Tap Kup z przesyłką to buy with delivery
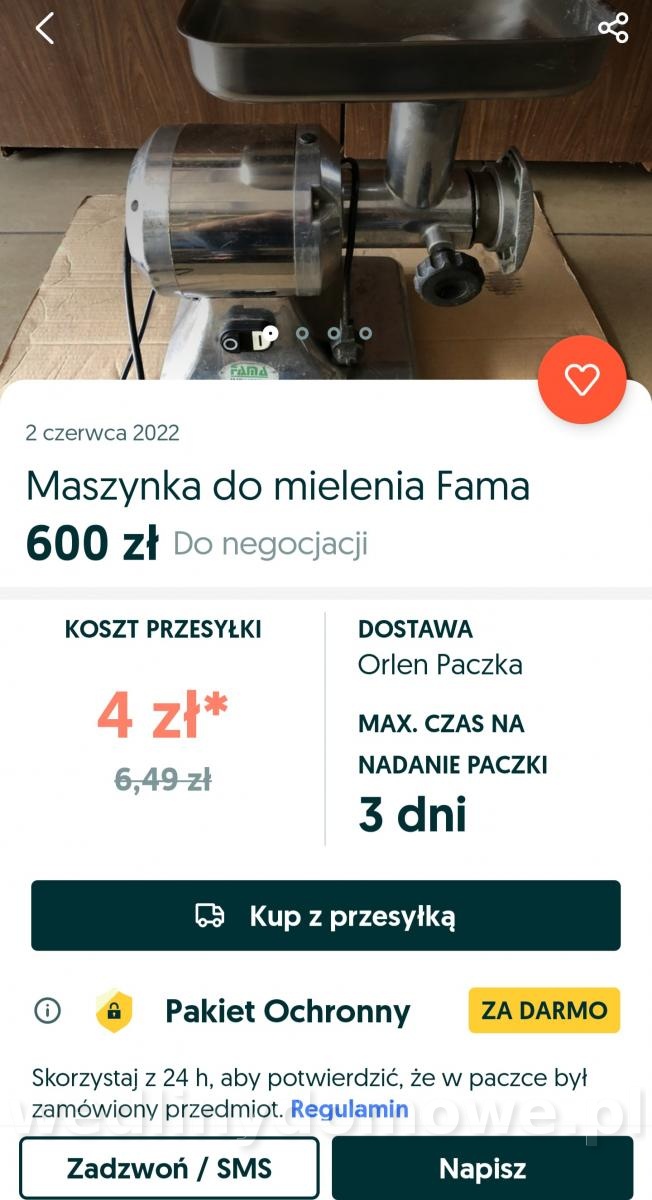Screen dimensions: 652x1200 point(326,915)
